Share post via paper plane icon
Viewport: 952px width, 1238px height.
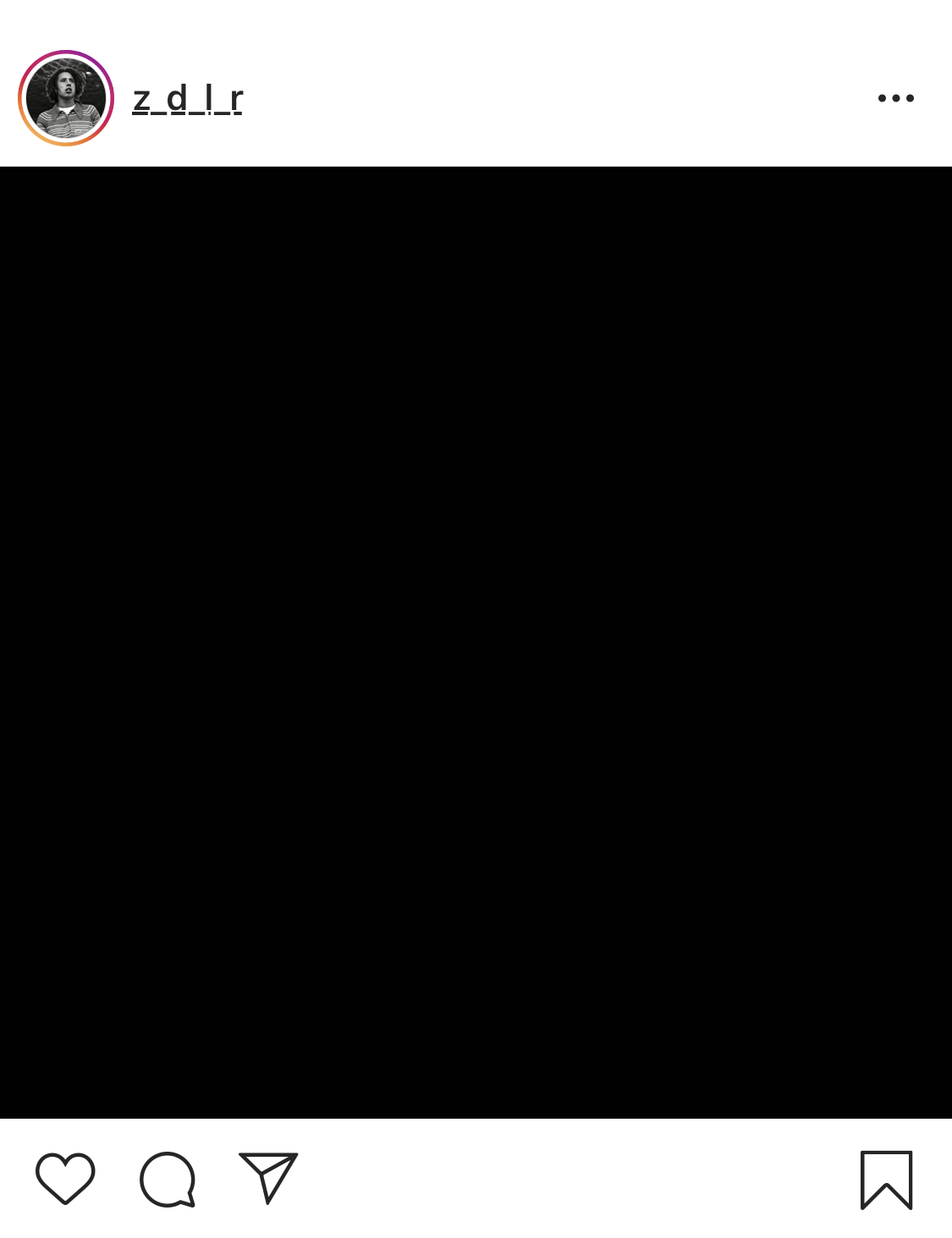(268, 1176)
